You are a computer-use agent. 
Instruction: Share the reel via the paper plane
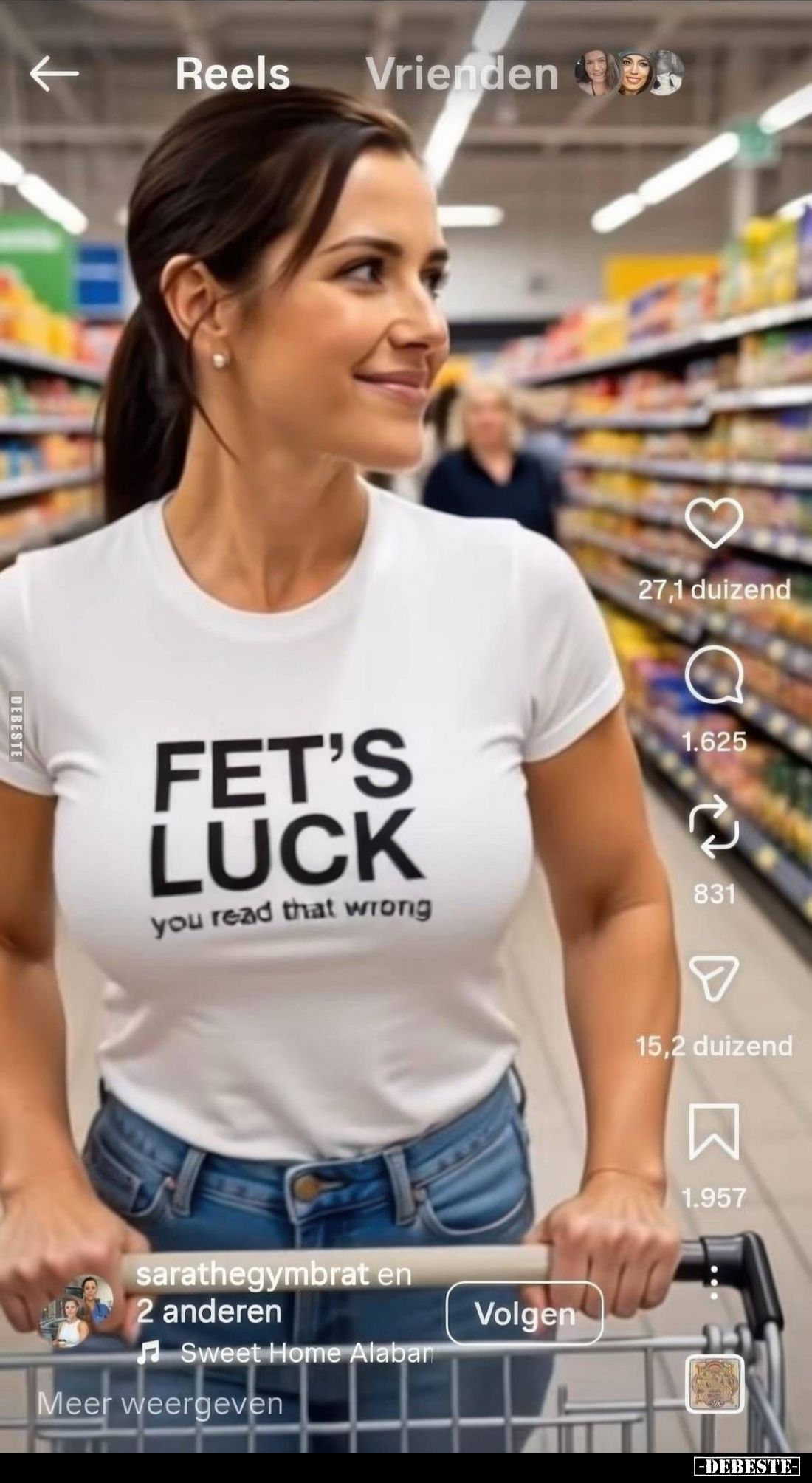tap(713, 979)
